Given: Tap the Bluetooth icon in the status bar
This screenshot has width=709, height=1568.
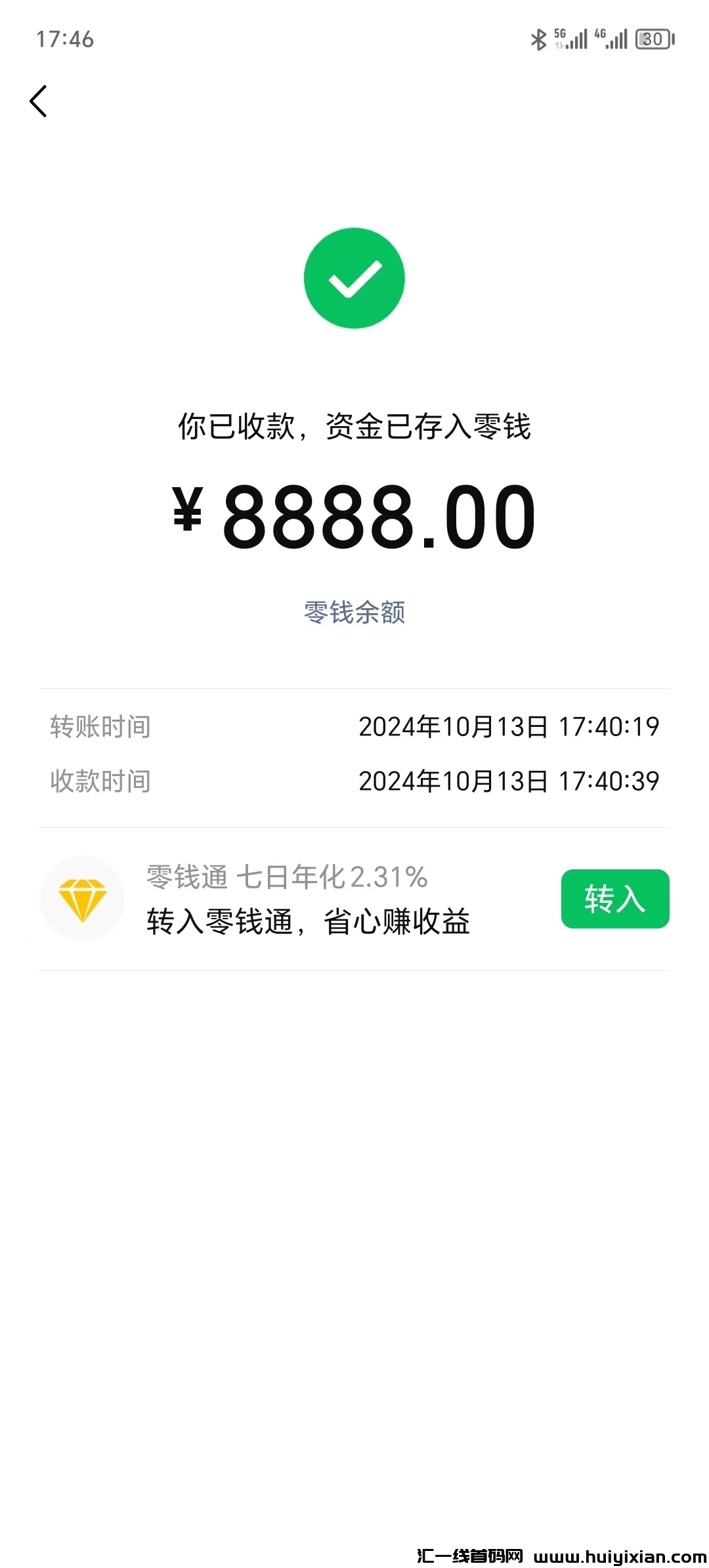Looking at the screenshot, I should point(538,39).
